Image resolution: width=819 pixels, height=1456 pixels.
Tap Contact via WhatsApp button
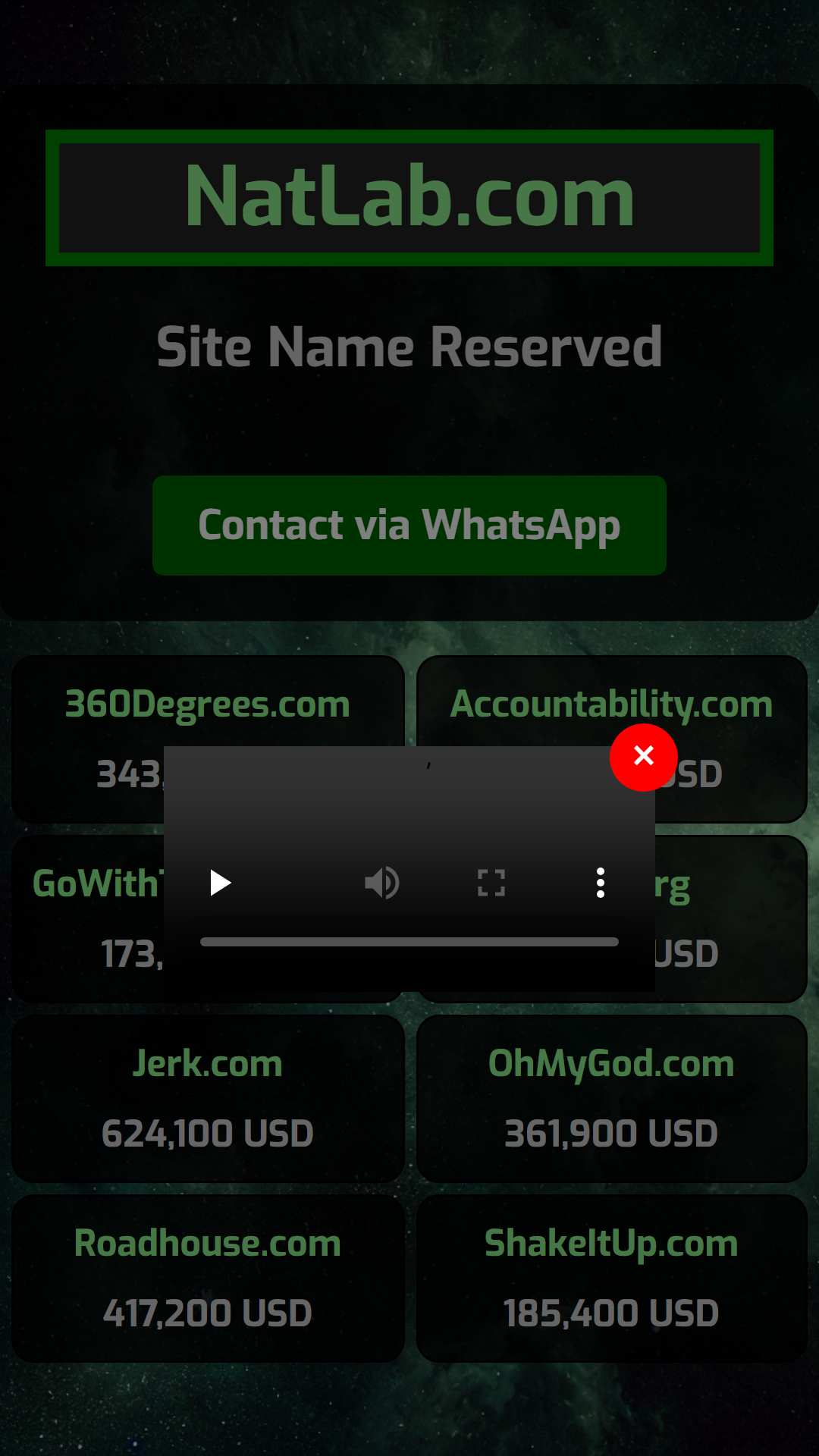point(409,525)
